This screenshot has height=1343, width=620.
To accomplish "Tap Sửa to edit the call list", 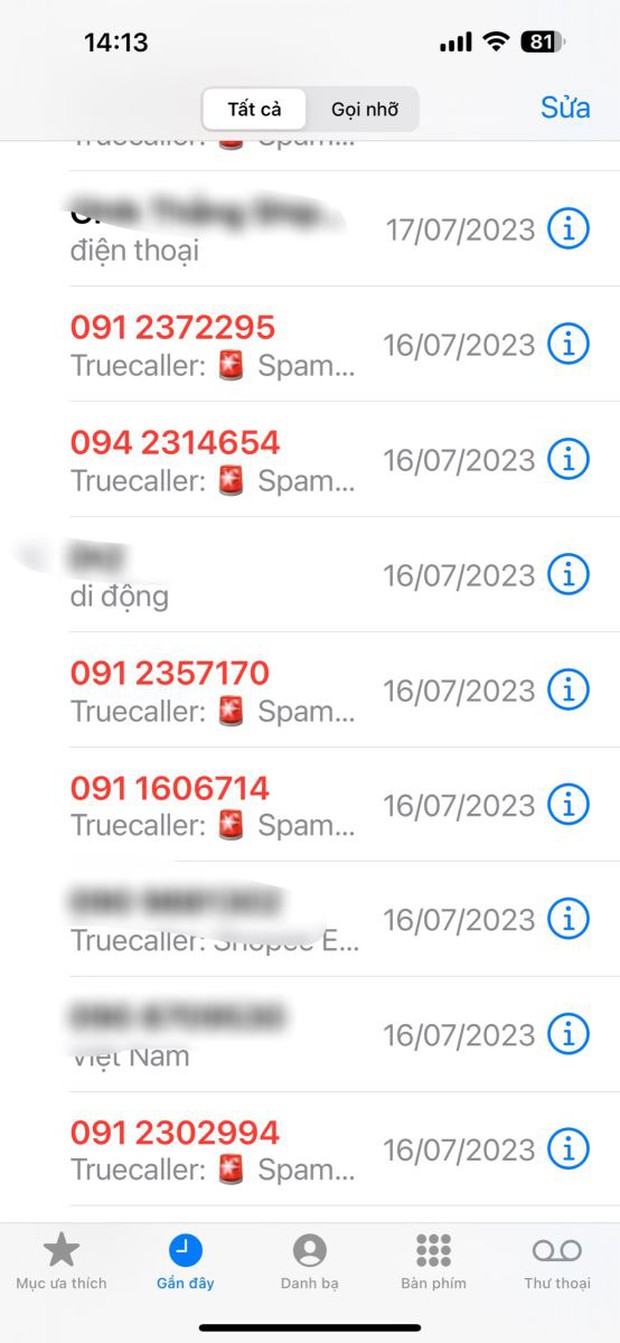I will [565, 107].
